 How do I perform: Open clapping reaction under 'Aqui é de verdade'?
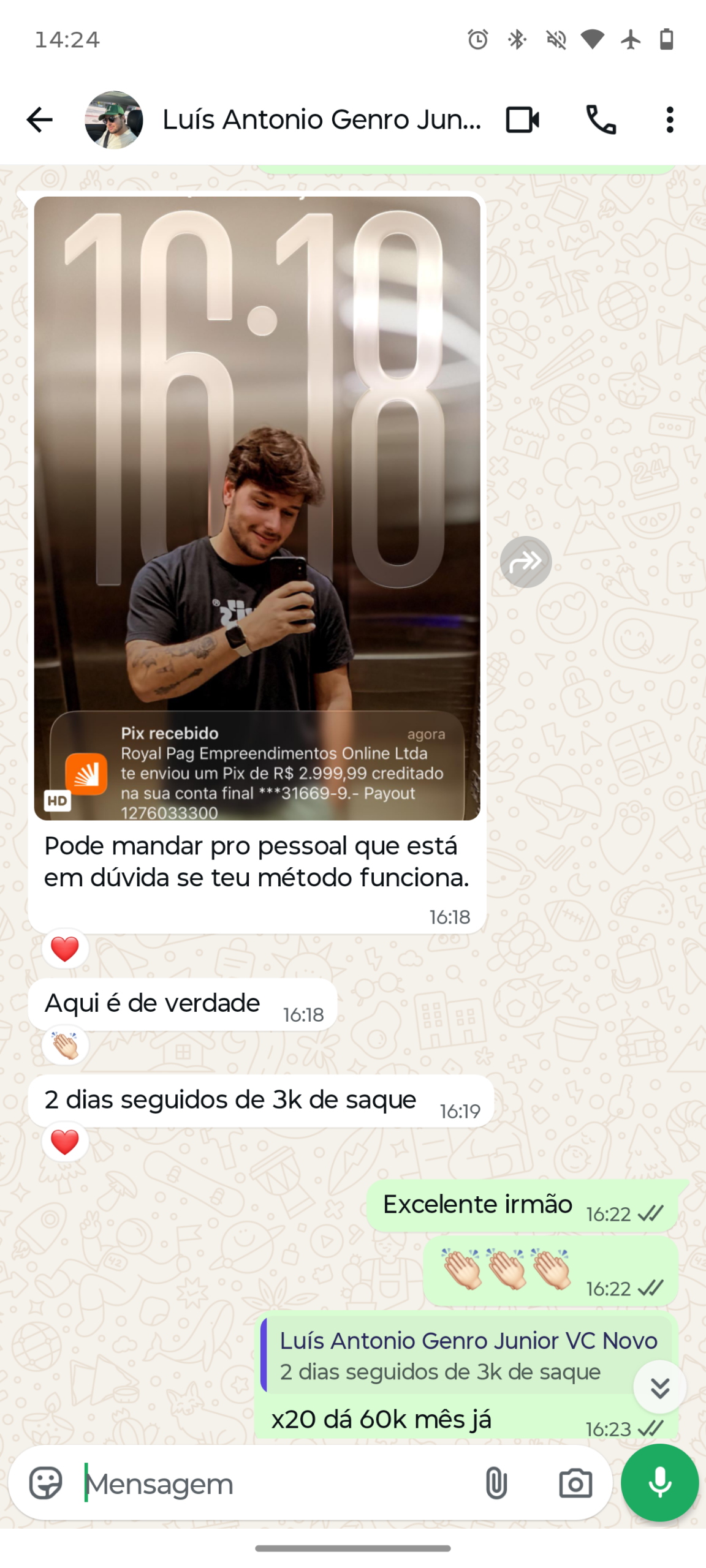[x=65, y=1045]
